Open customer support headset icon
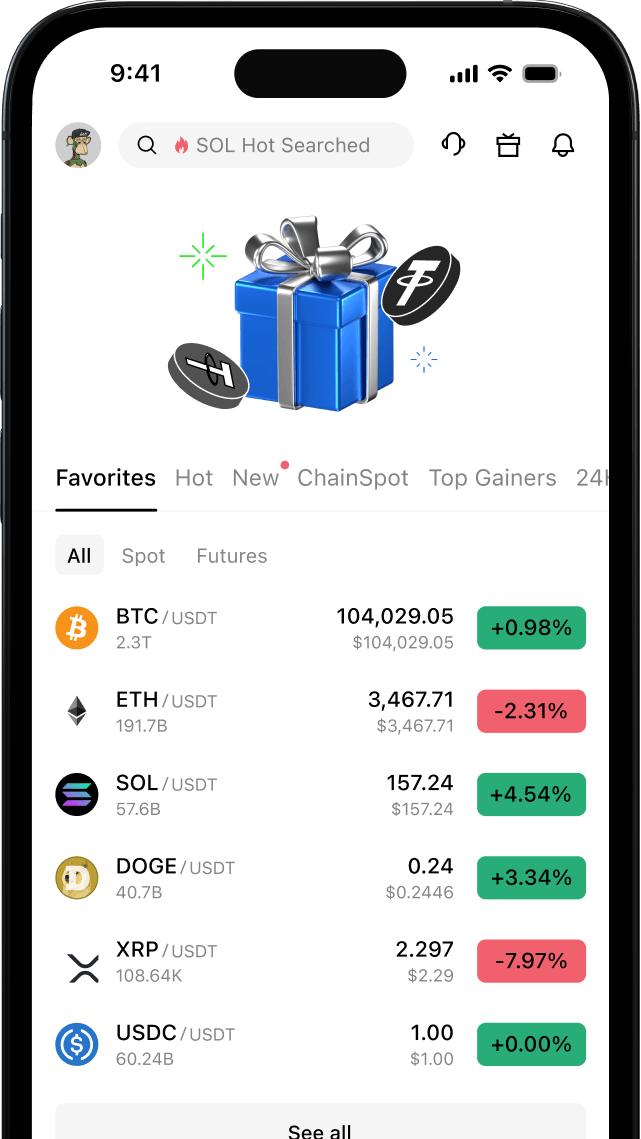641x1139 pixels. [453, 145]
